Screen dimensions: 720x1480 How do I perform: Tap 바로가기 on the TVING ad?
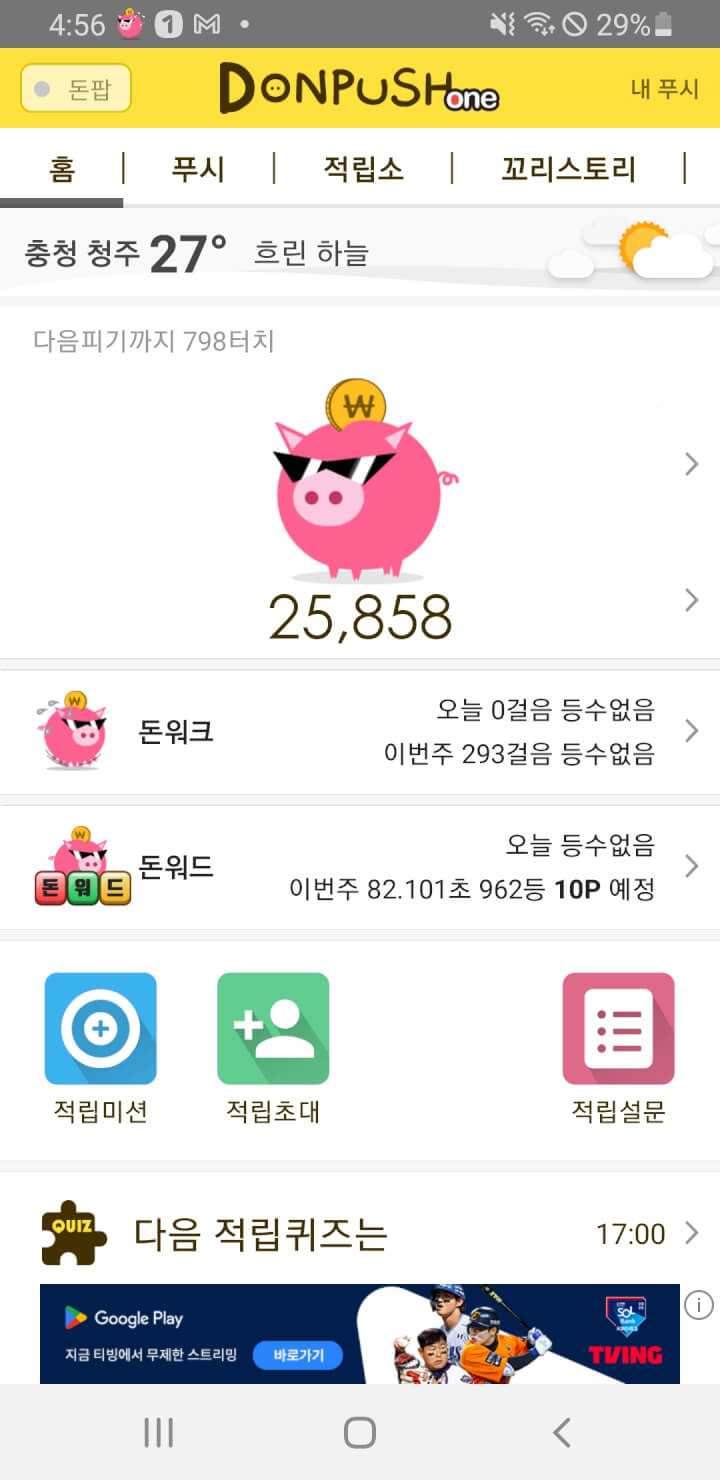295,1356
